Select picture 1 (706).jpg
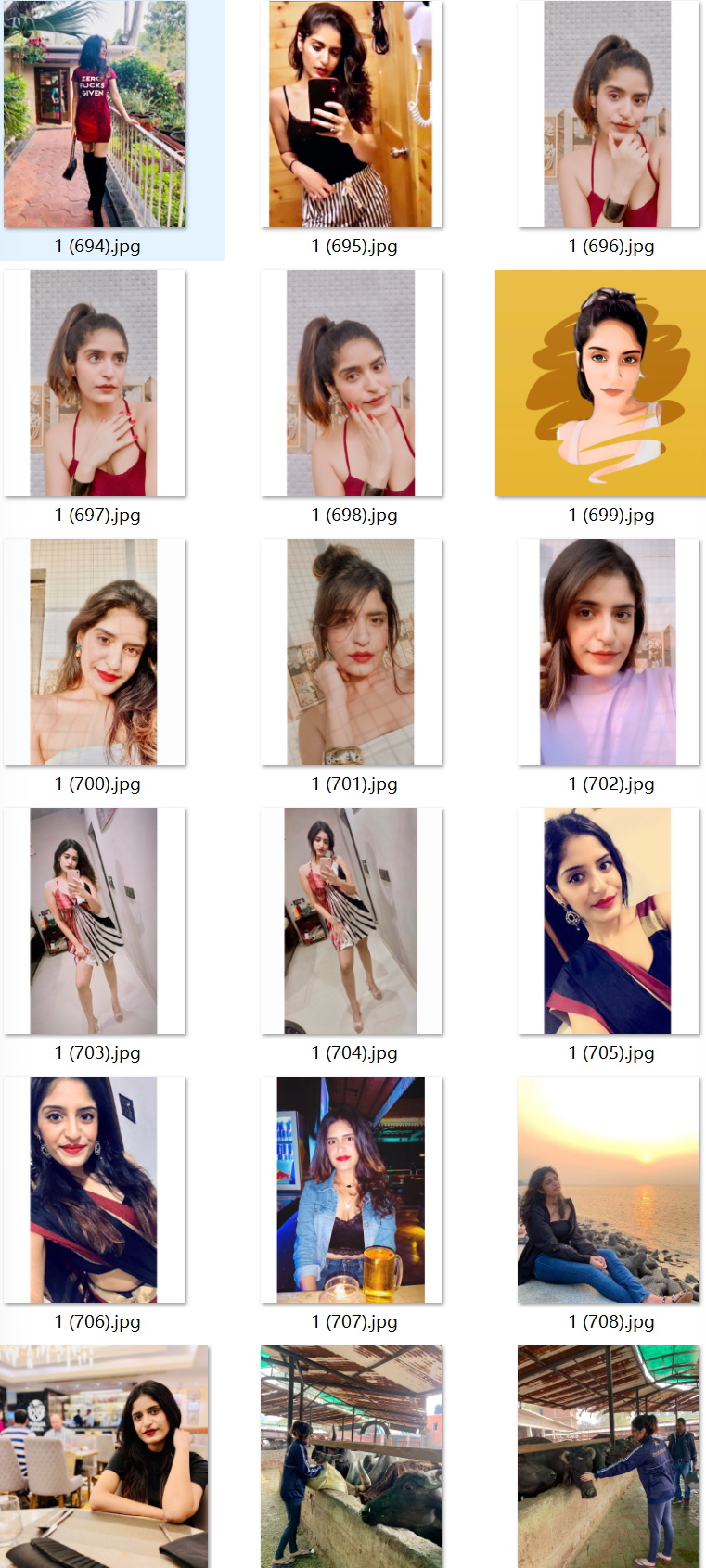Viewport: 706px width, 1568px height. click(x=95, y=1190)
